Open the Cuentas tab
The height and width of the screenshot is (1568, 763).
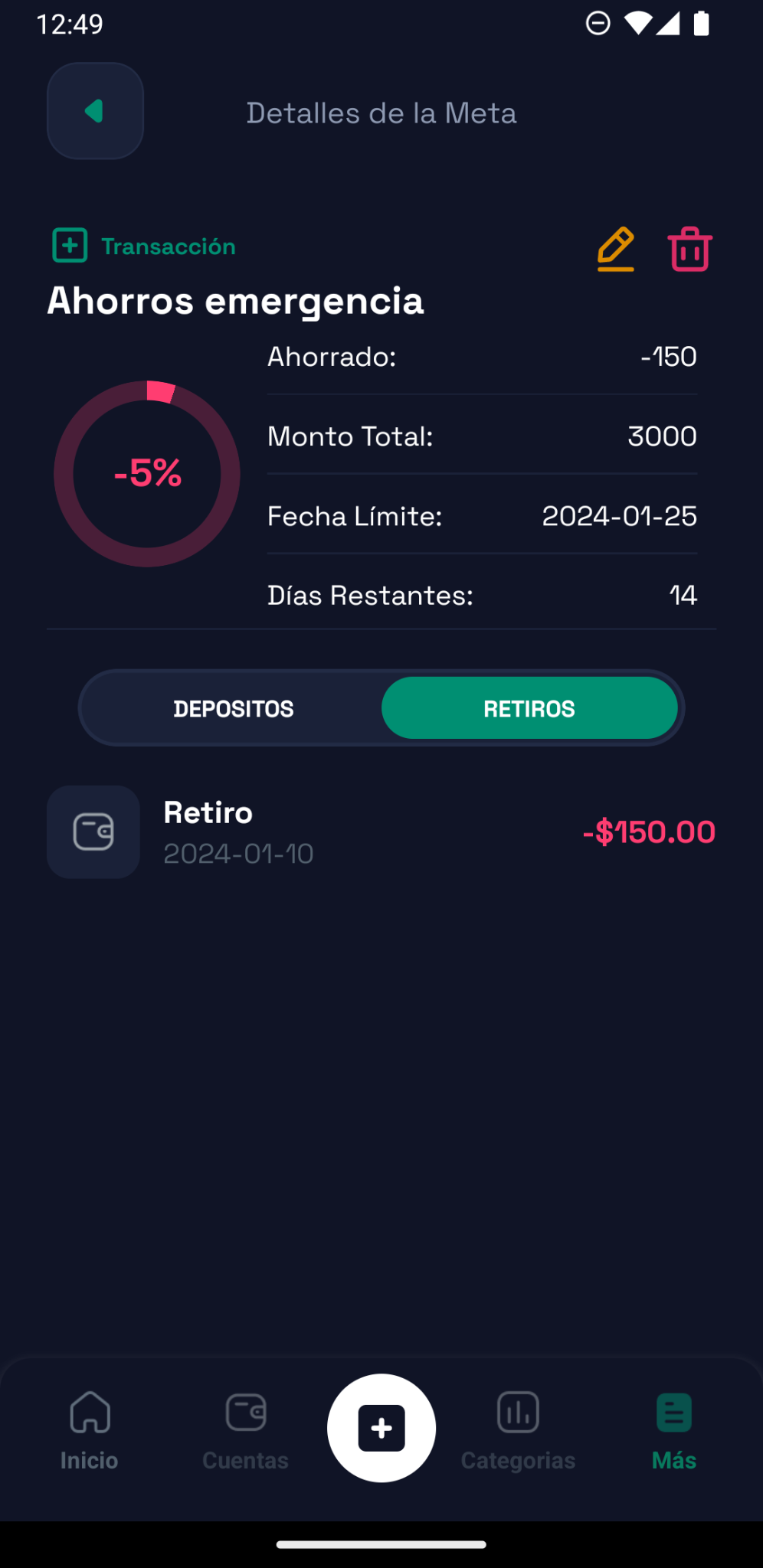click(245, 1430)
